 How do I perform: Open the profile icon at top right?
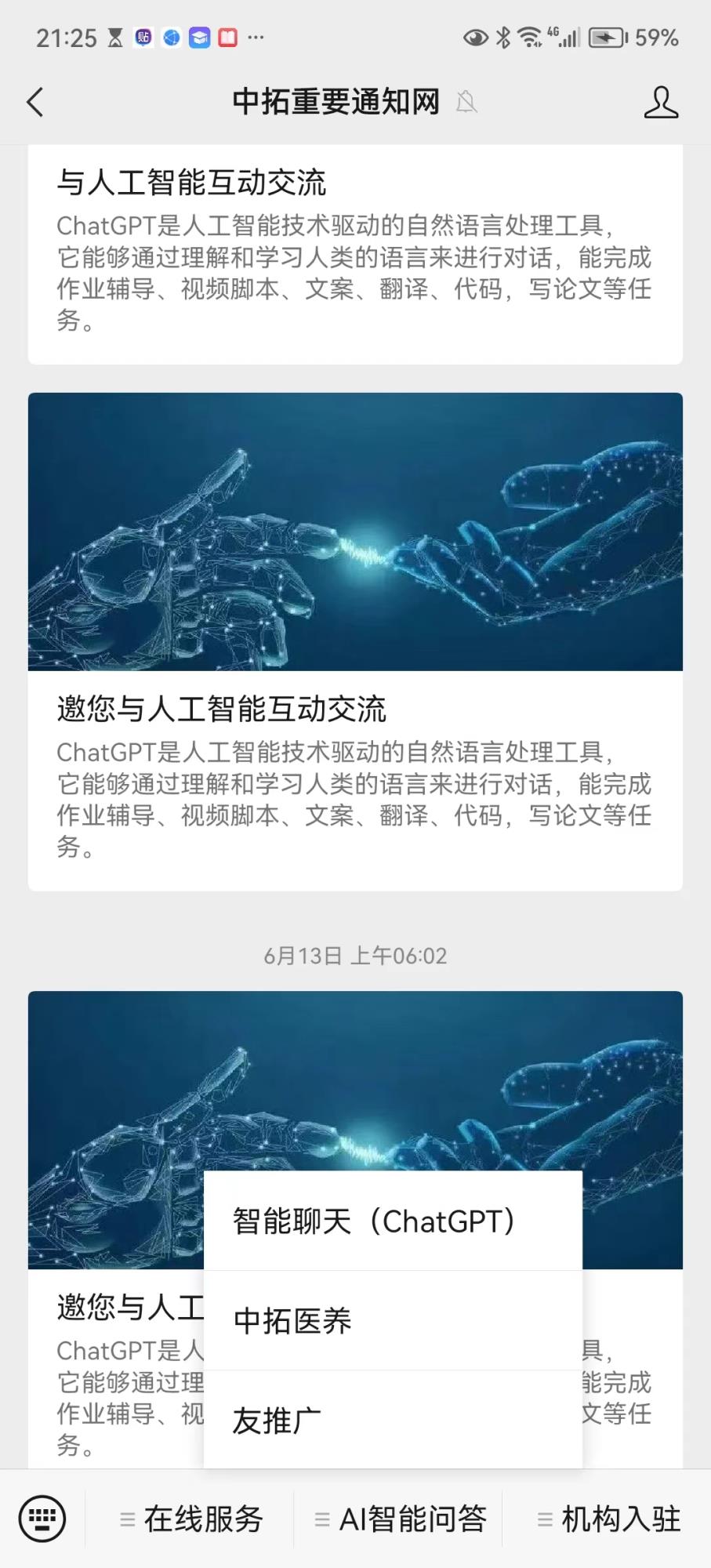tap(661, 101)
